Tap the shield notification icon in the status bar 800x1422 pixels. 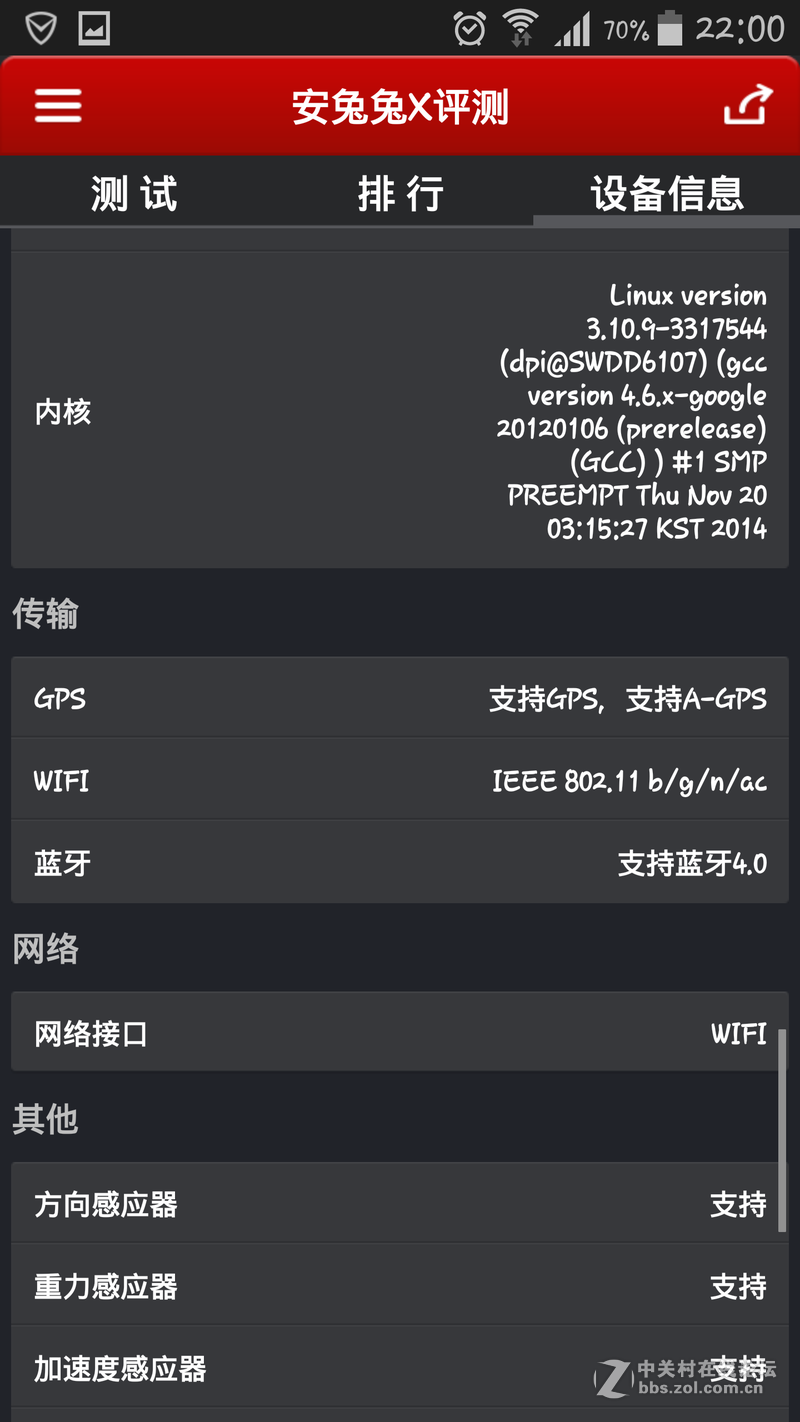coord(40,27)
